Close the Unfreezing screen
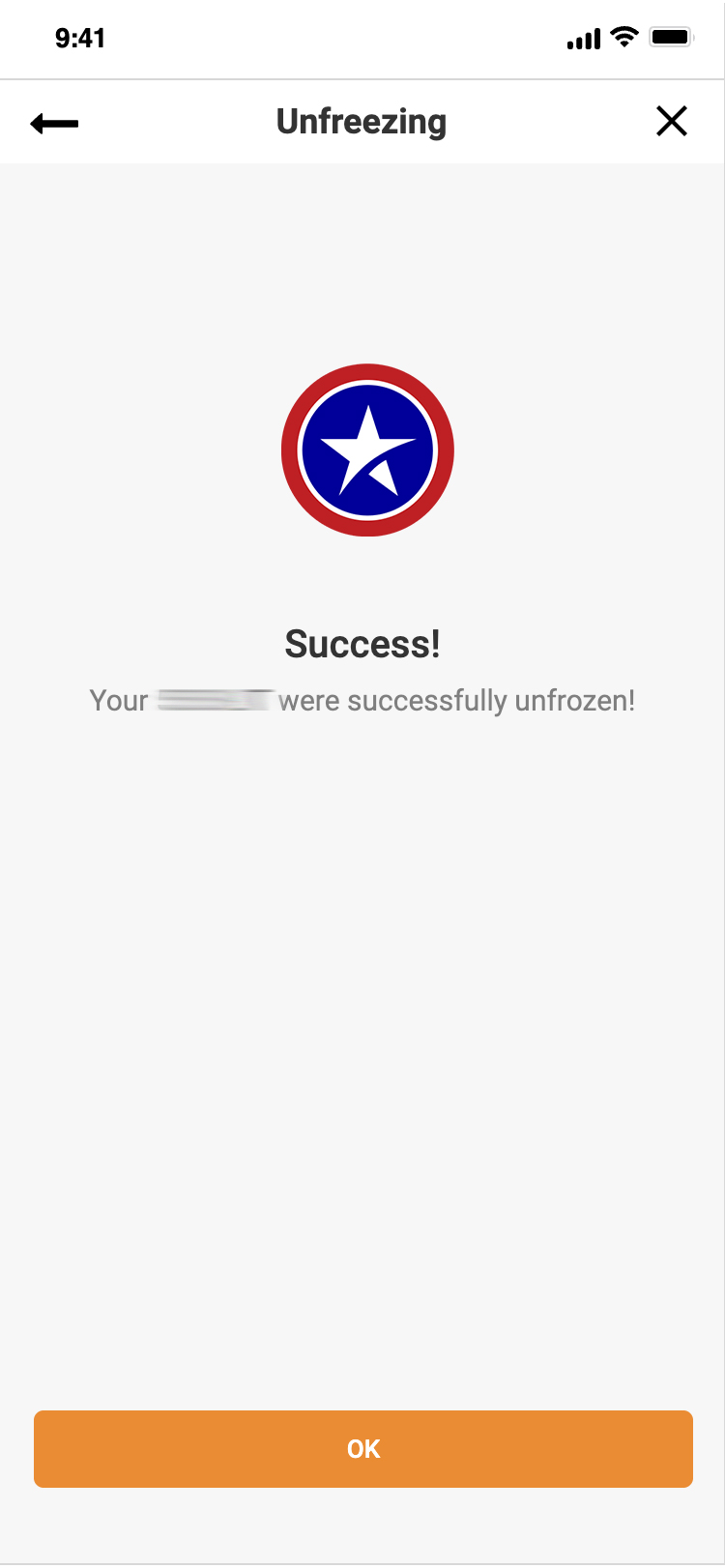This screenshot has width=725, height=1568. (x=671, y=122)
